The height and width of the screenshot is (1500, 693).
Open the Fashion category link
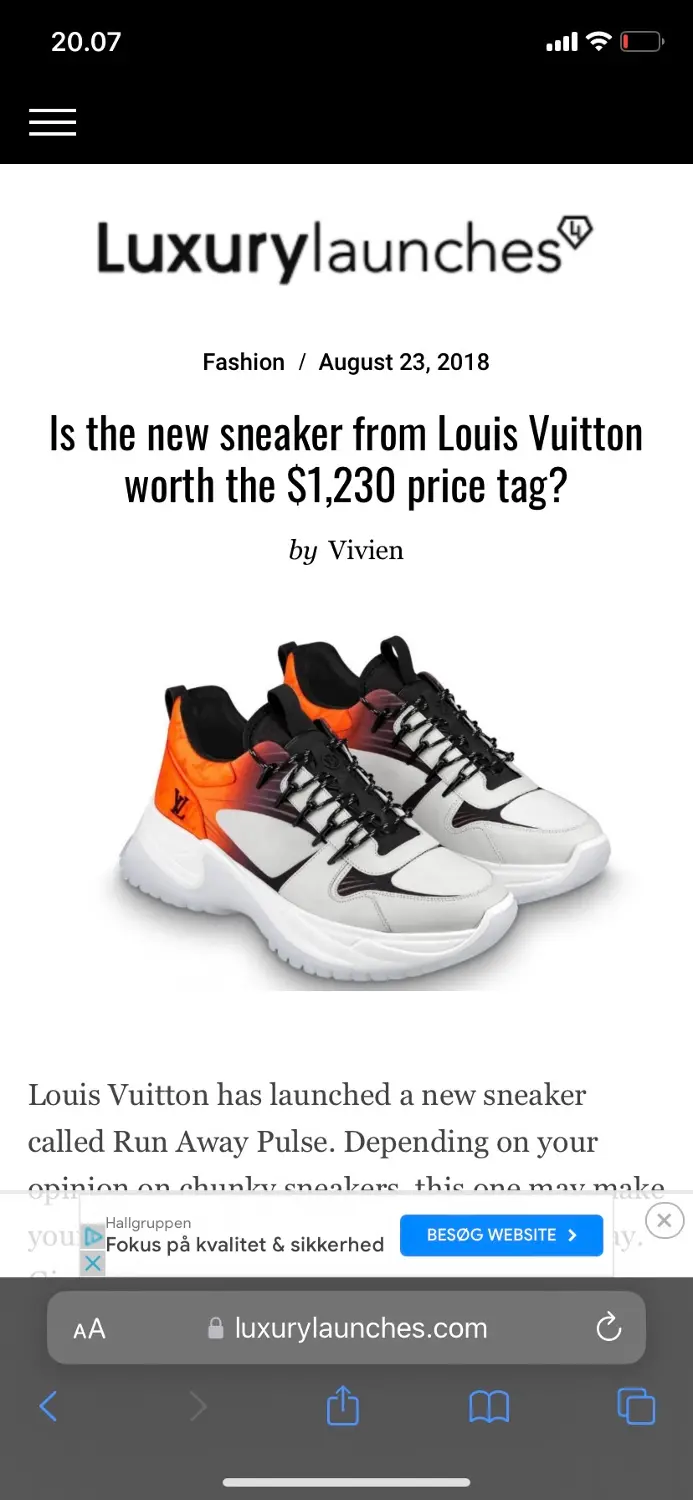(243, 362)
